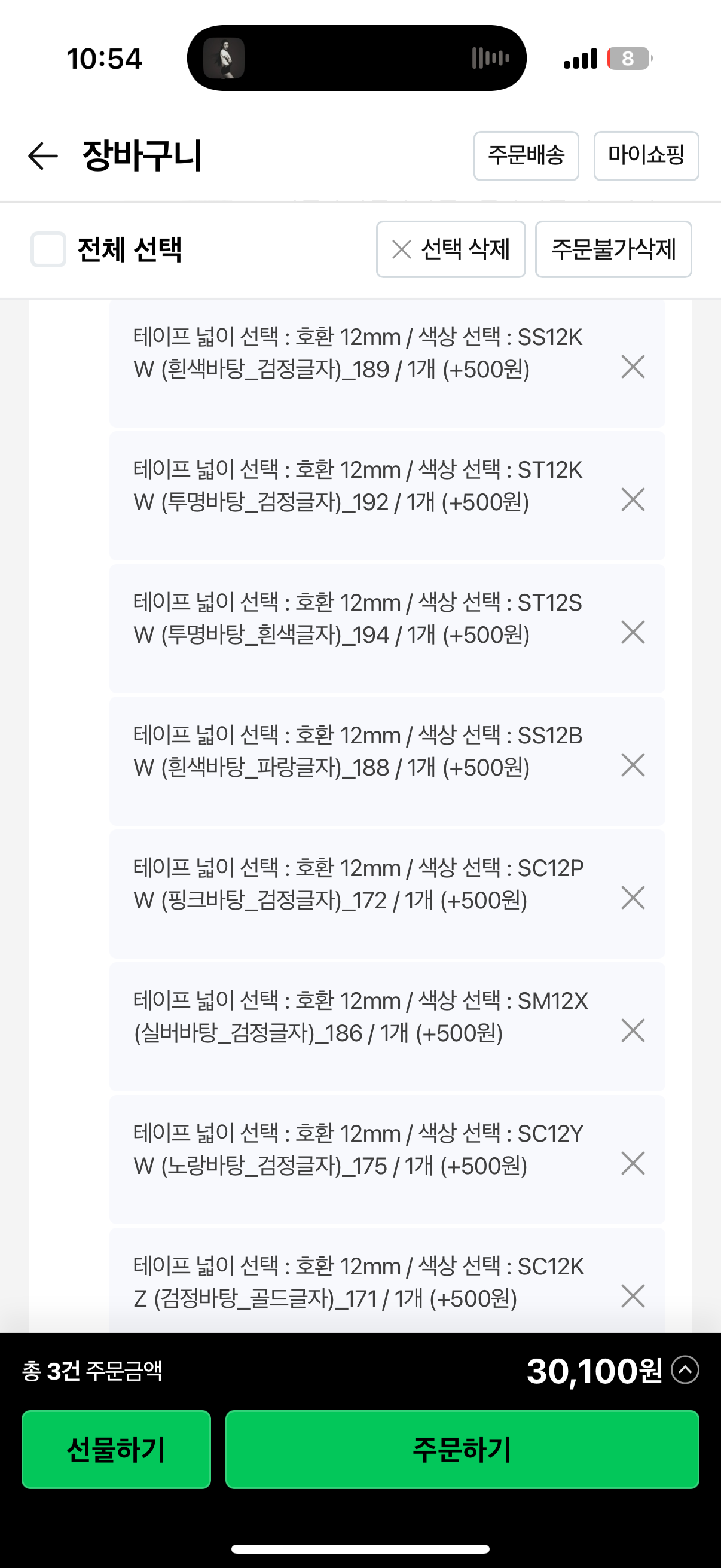Remove the SC12KZ 검정바탕_골드글자_171 option
721x1568 pixels.
click(633, 1296)
